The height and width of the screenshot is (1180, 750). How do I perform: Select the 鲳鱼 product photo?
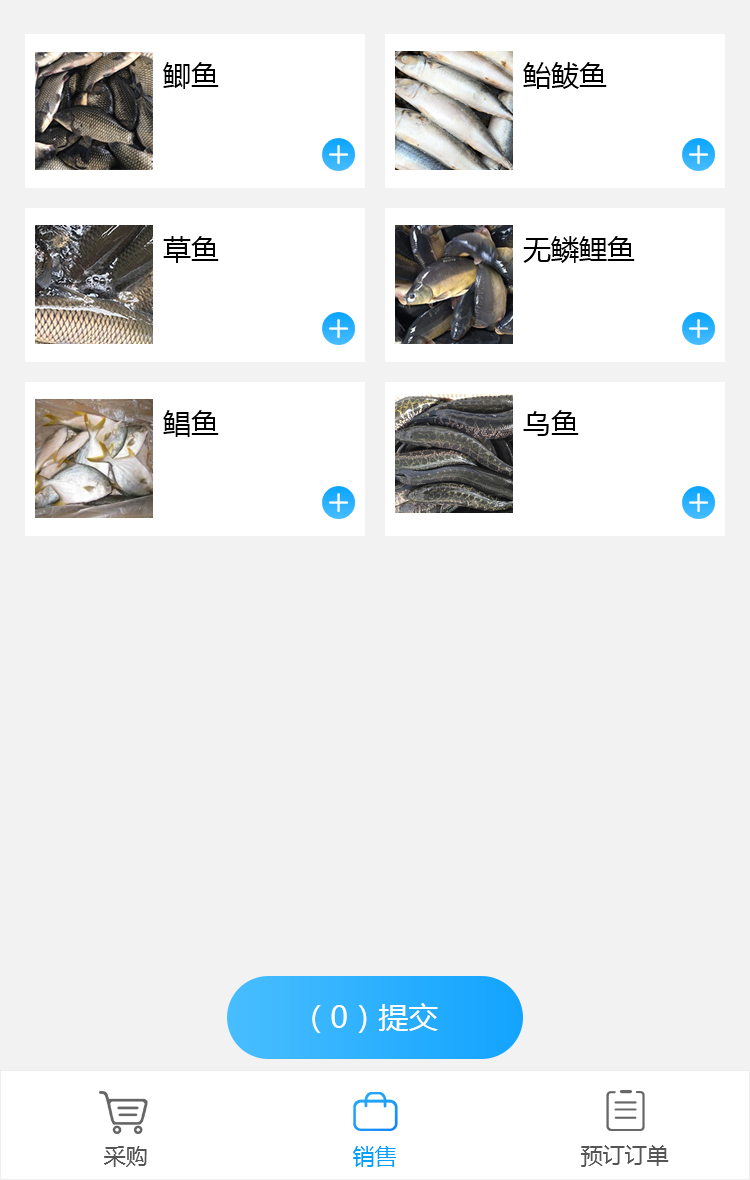[x=94, y=458]
